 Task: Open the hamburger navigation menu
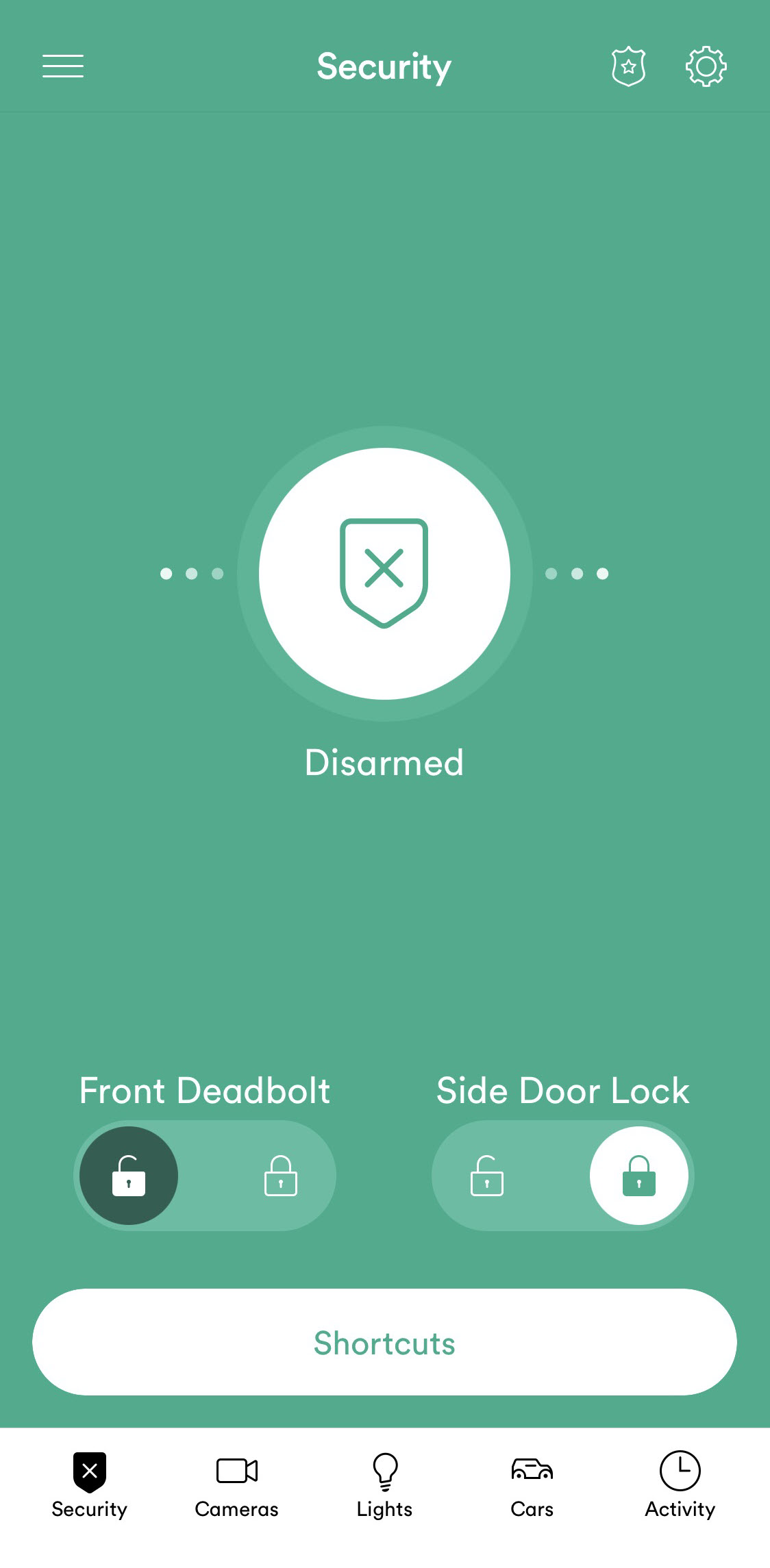coord(62,66)
